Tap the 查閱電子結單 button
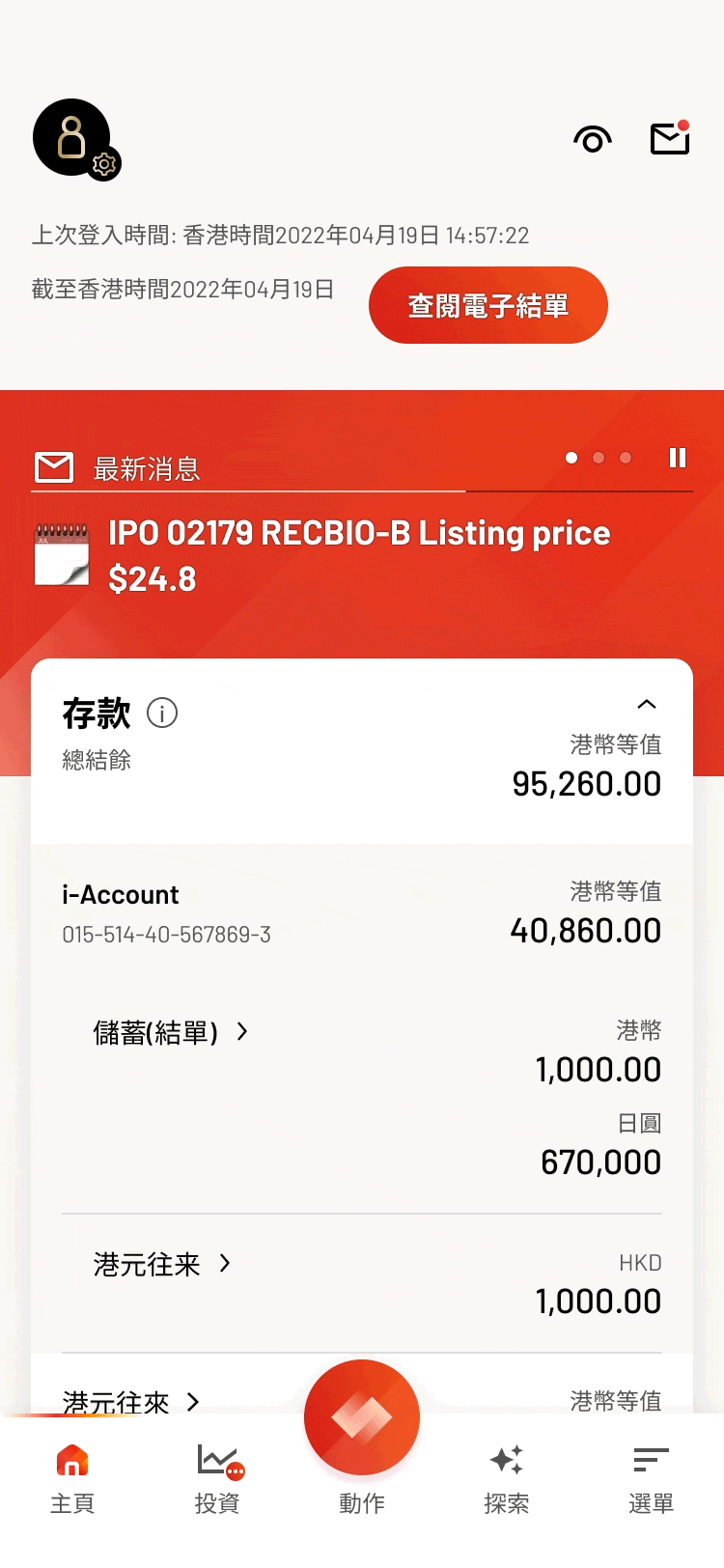Viewport: 724px width, 1568px height. (x=488, y=305)
